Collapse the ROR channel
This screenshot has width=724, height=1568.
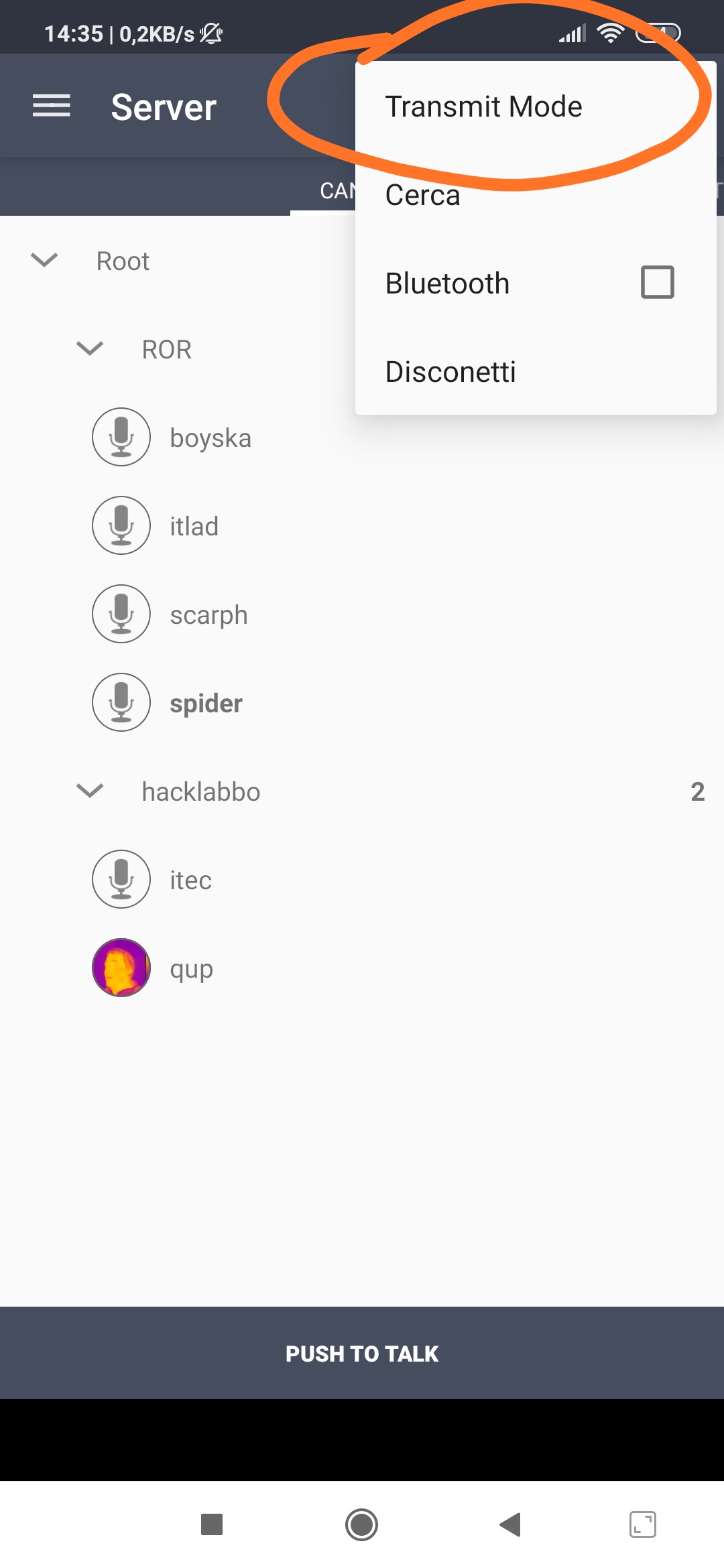[90, 348]
